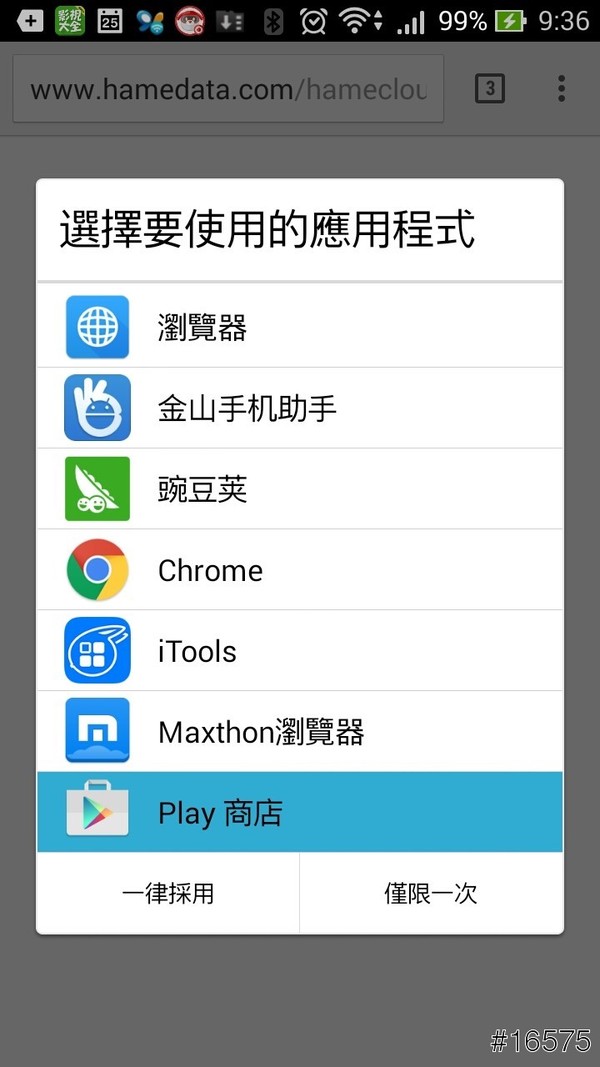
Task: Open the link with Chrome
Action: pos(300,570)
